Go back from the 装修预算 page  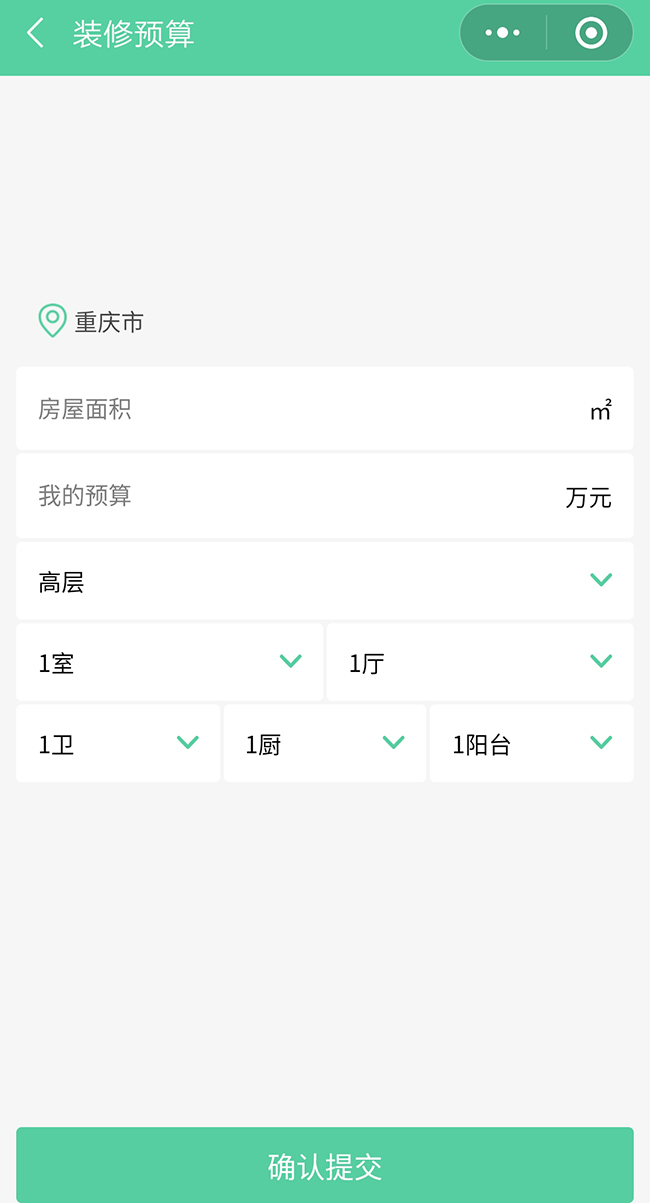(36, 33)
